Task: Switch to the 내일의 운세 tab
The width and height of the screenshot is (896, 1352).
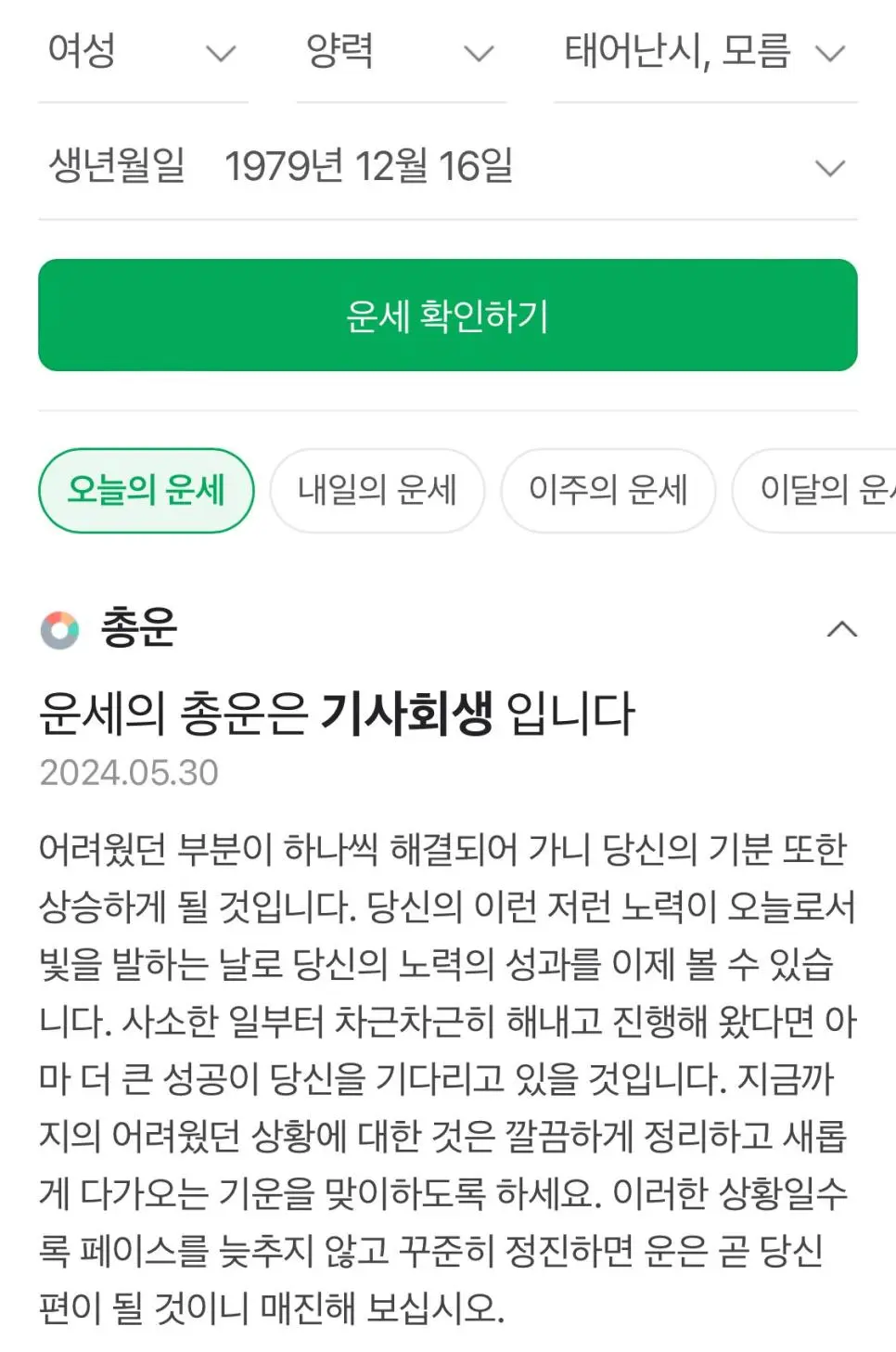Action: 377,491
